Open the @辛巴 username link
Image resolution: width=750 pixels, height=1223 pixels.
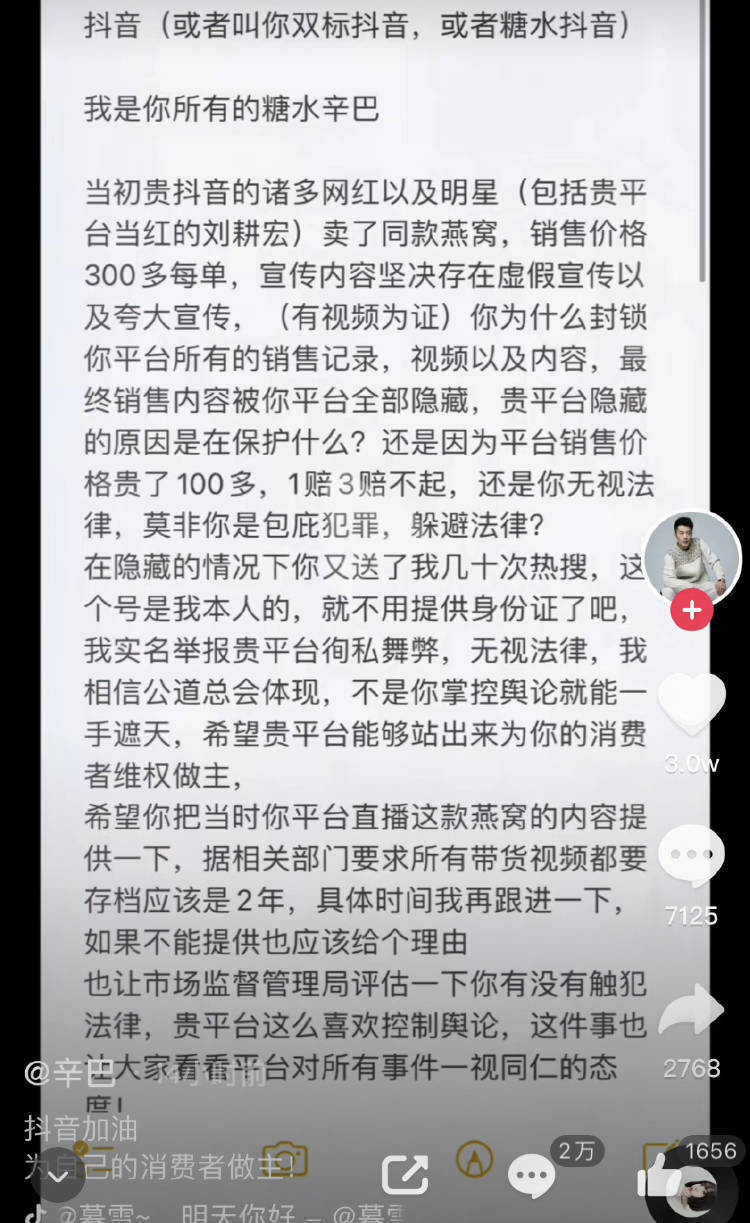(69, 1074)
